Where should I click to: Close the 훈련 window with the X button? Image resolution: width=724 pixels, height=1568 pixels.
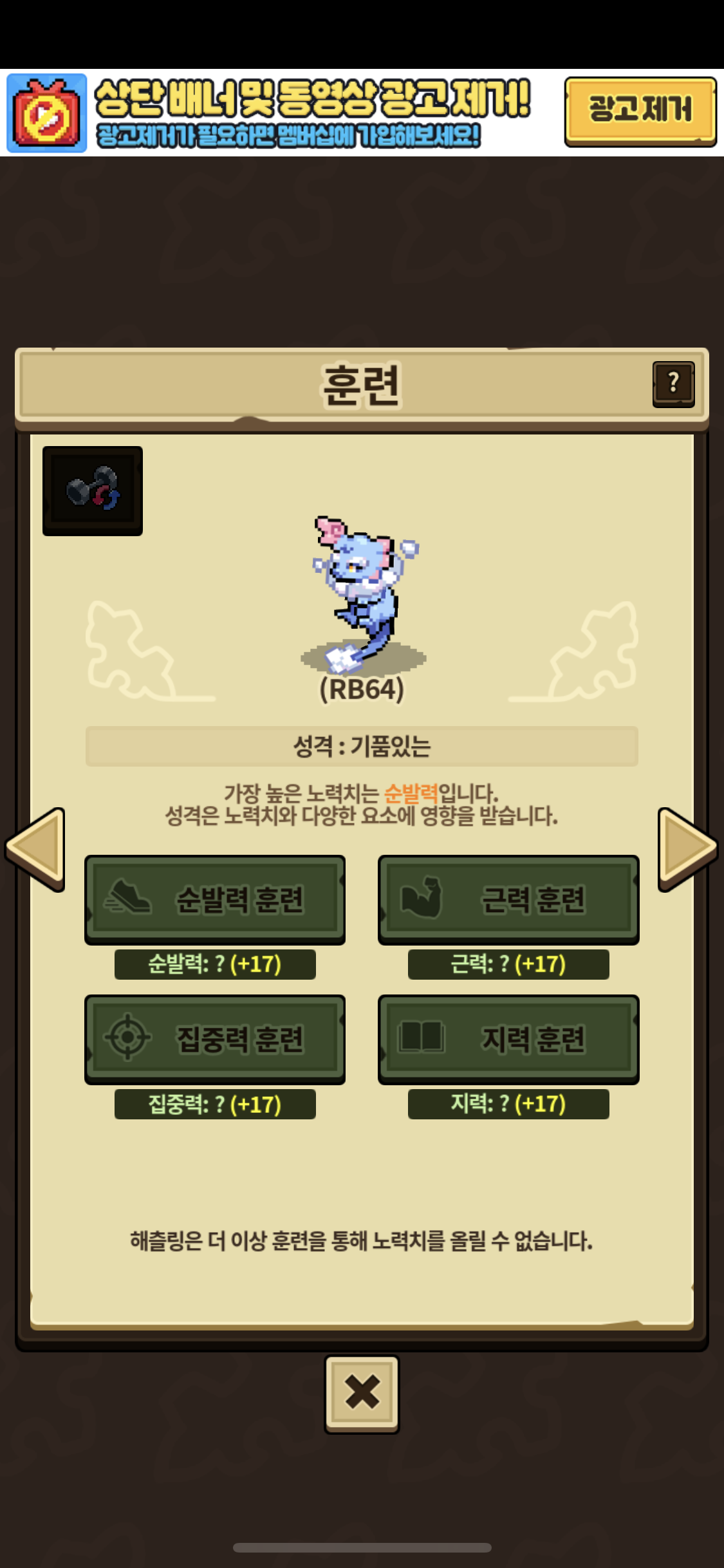[x=362, y=1394]
